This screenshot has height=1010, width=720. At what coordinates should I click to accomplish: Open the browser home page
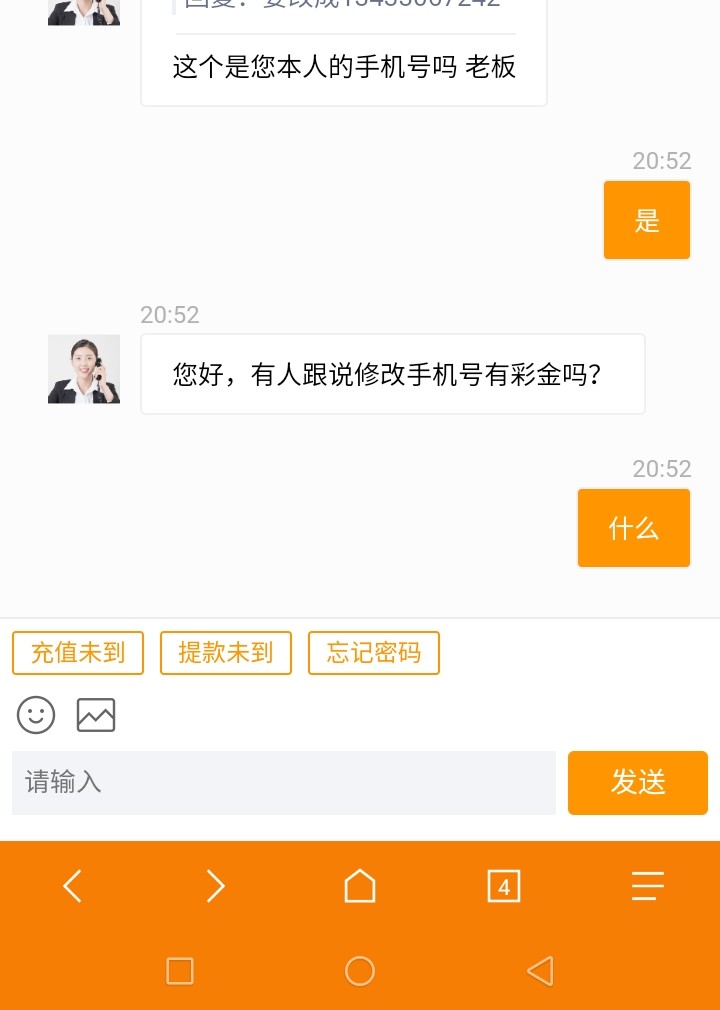click(x=360, y=886)
